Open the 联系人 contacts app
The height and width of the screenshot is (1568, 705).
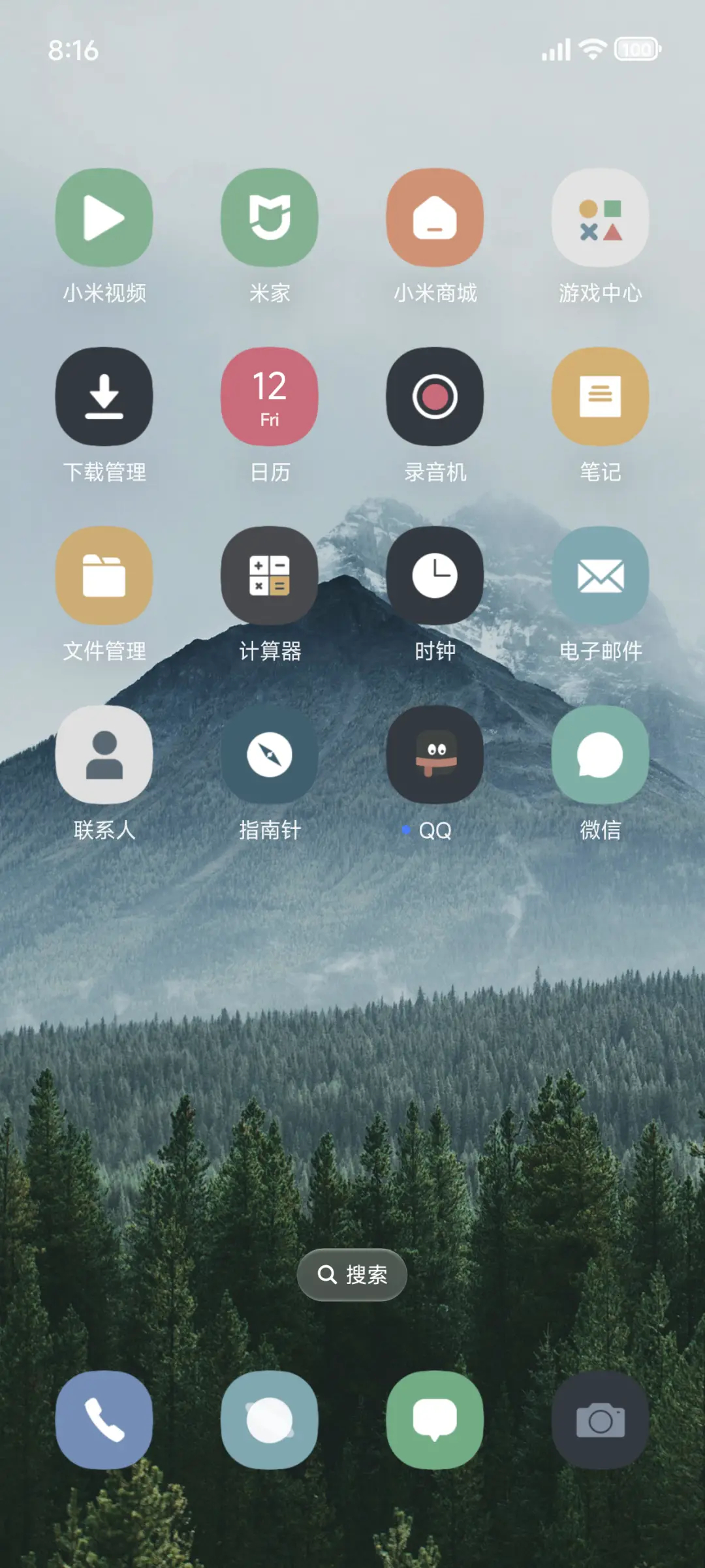(x=104, y=754)
